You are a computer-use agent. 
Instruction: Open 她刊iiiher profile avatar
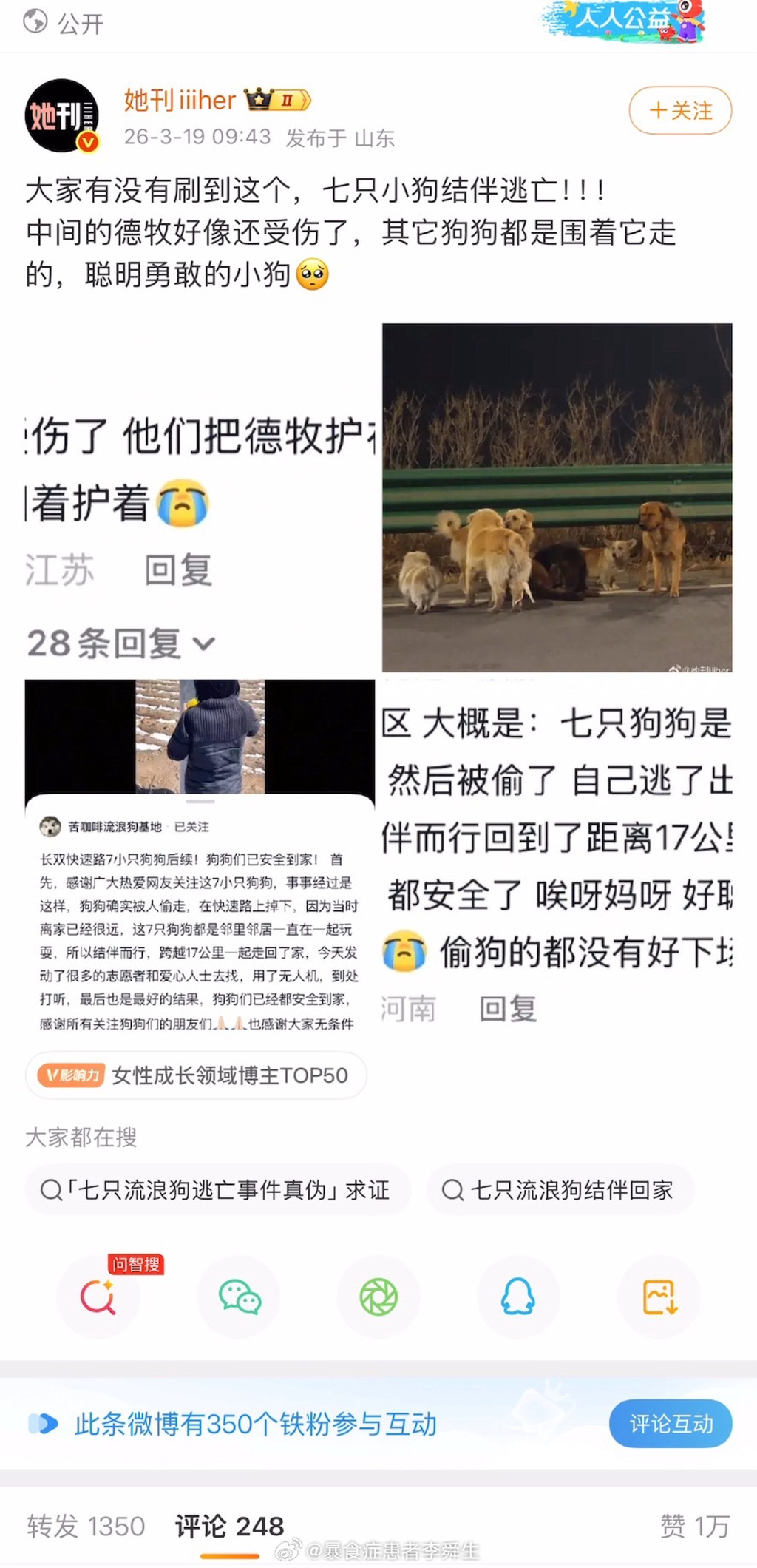pyautogui.click(x=61, y=115)
